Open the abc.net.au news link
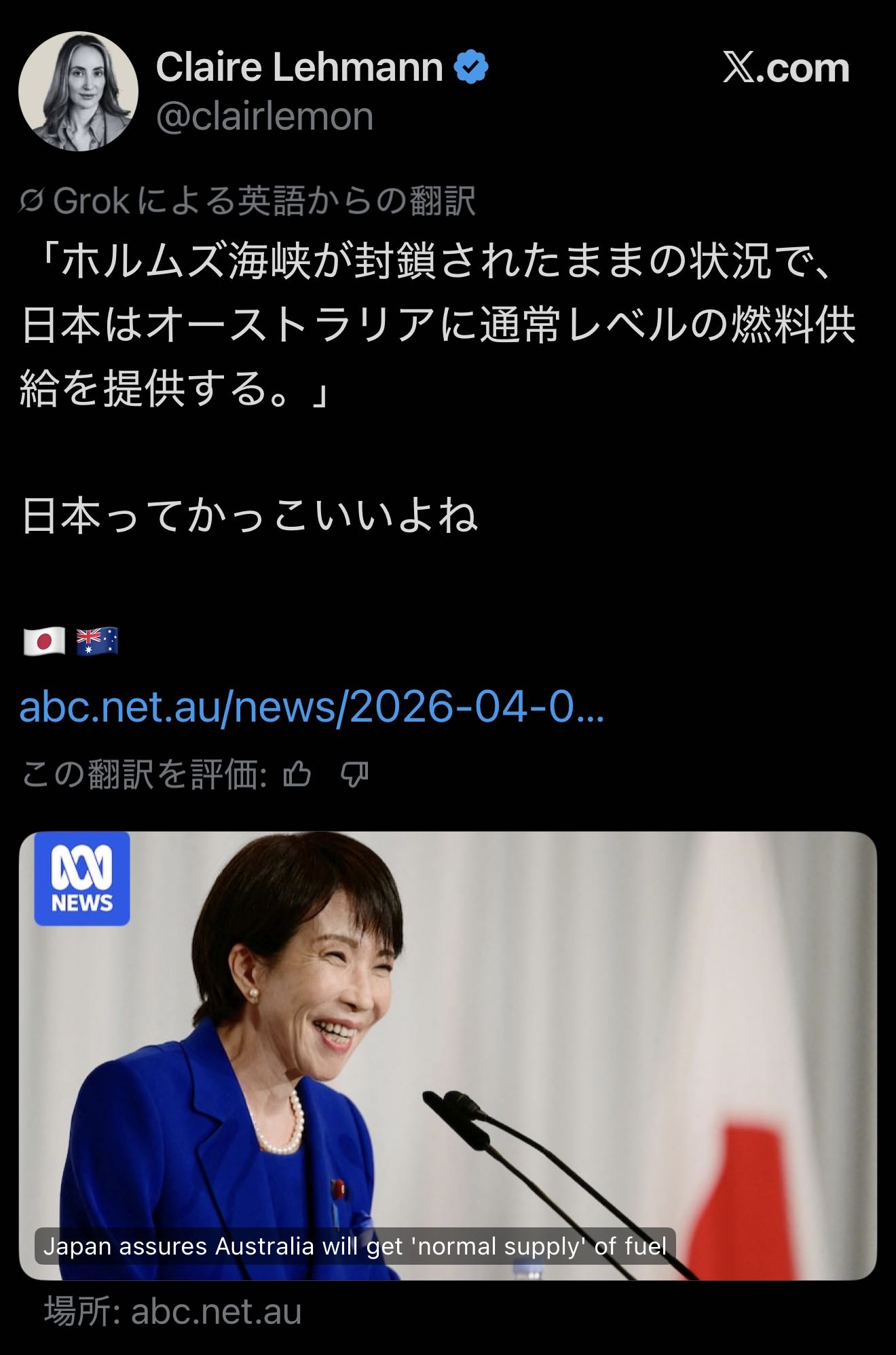Screen dimensions: 896x1355 click(312, 707)
